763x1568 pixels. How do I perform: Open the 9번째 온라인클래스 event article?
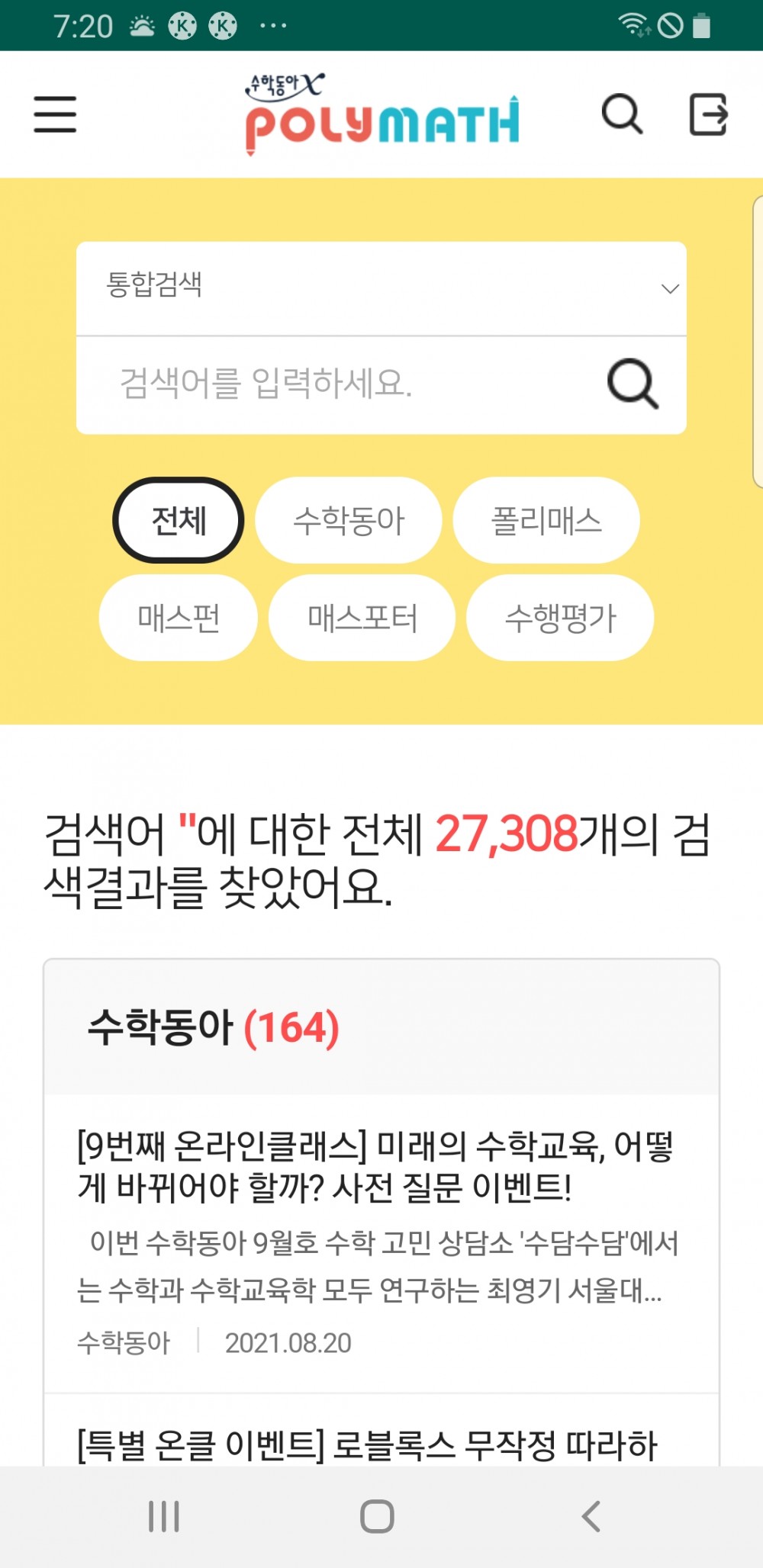[x=375, y=1167]
